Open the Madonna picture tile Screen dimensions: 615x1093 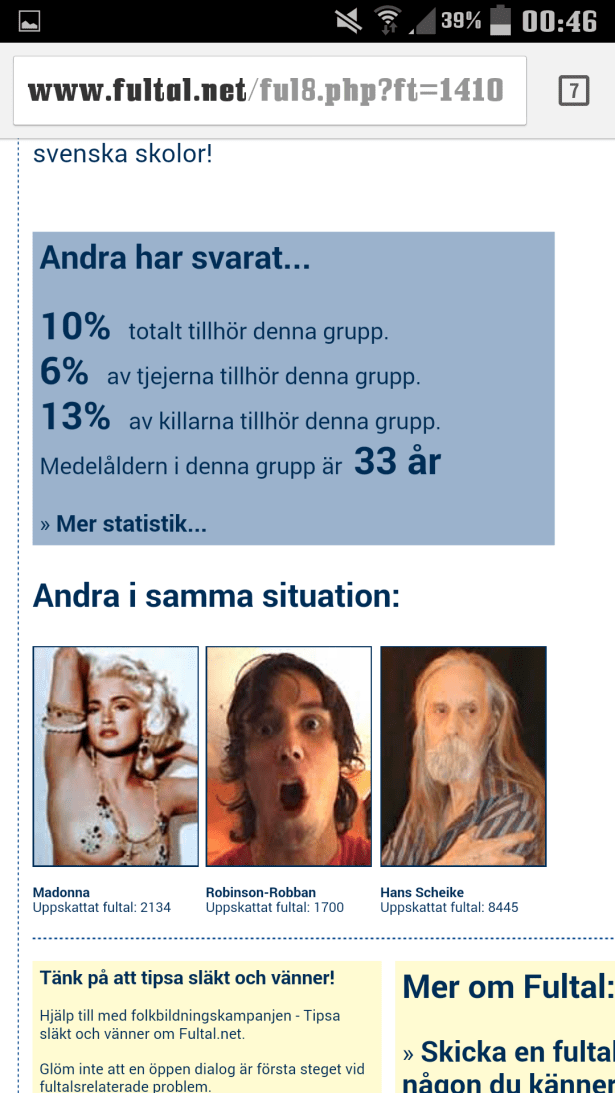click(116, 756)
